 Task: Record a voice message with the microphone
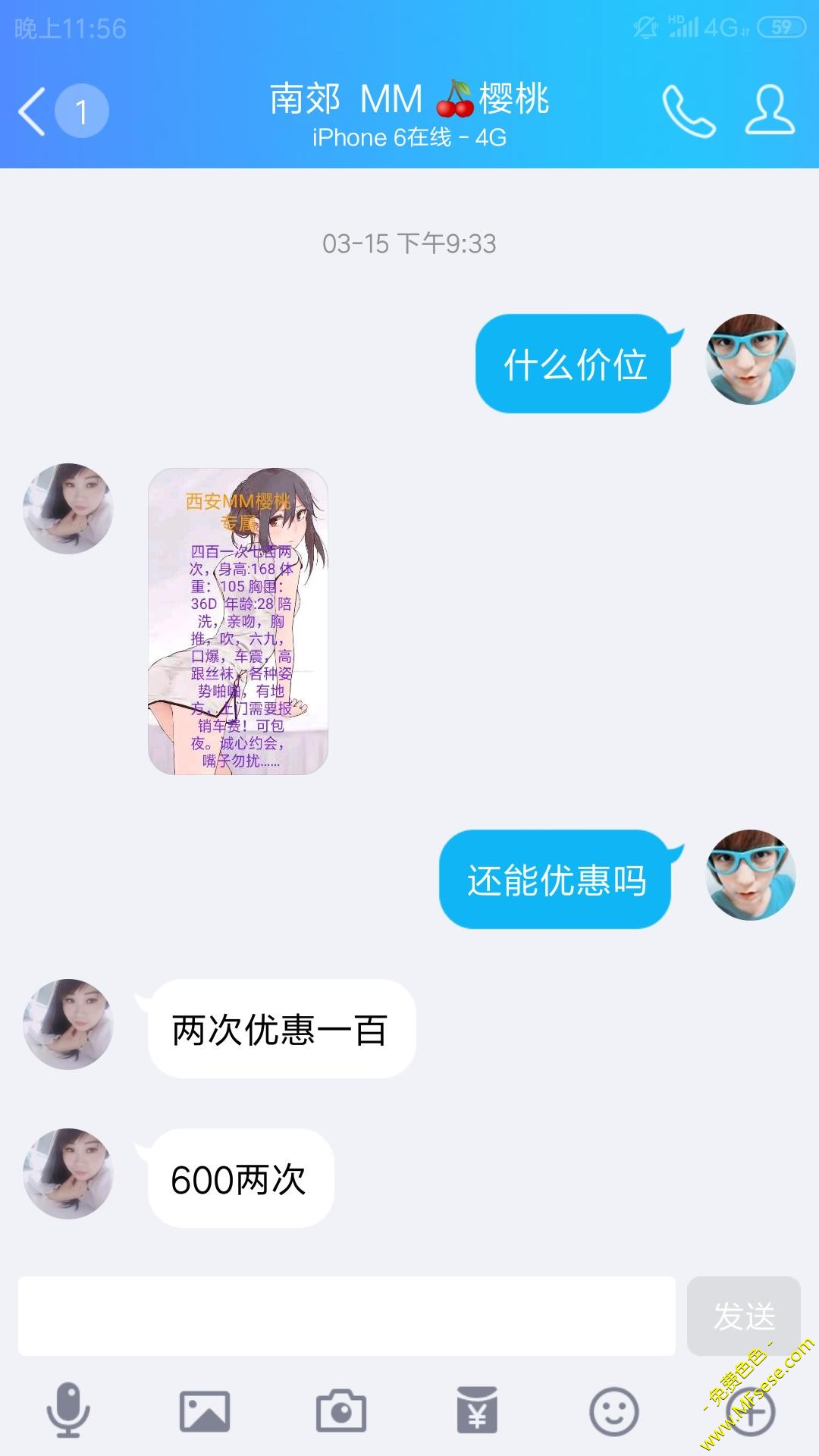[68, 1411]
